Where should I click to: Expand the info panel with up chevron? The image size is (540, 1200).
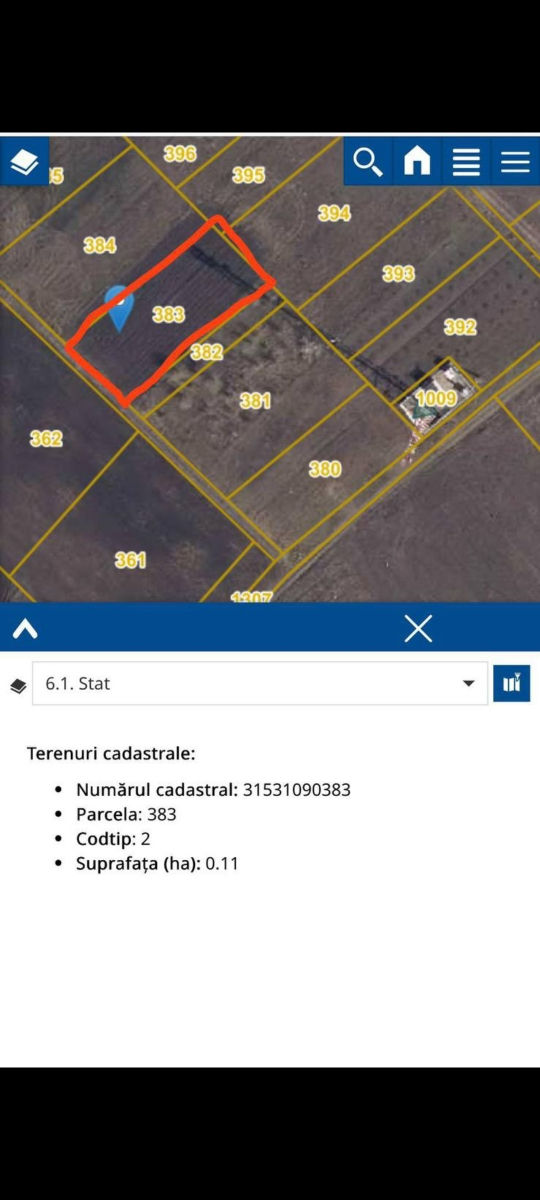[25, 628]
